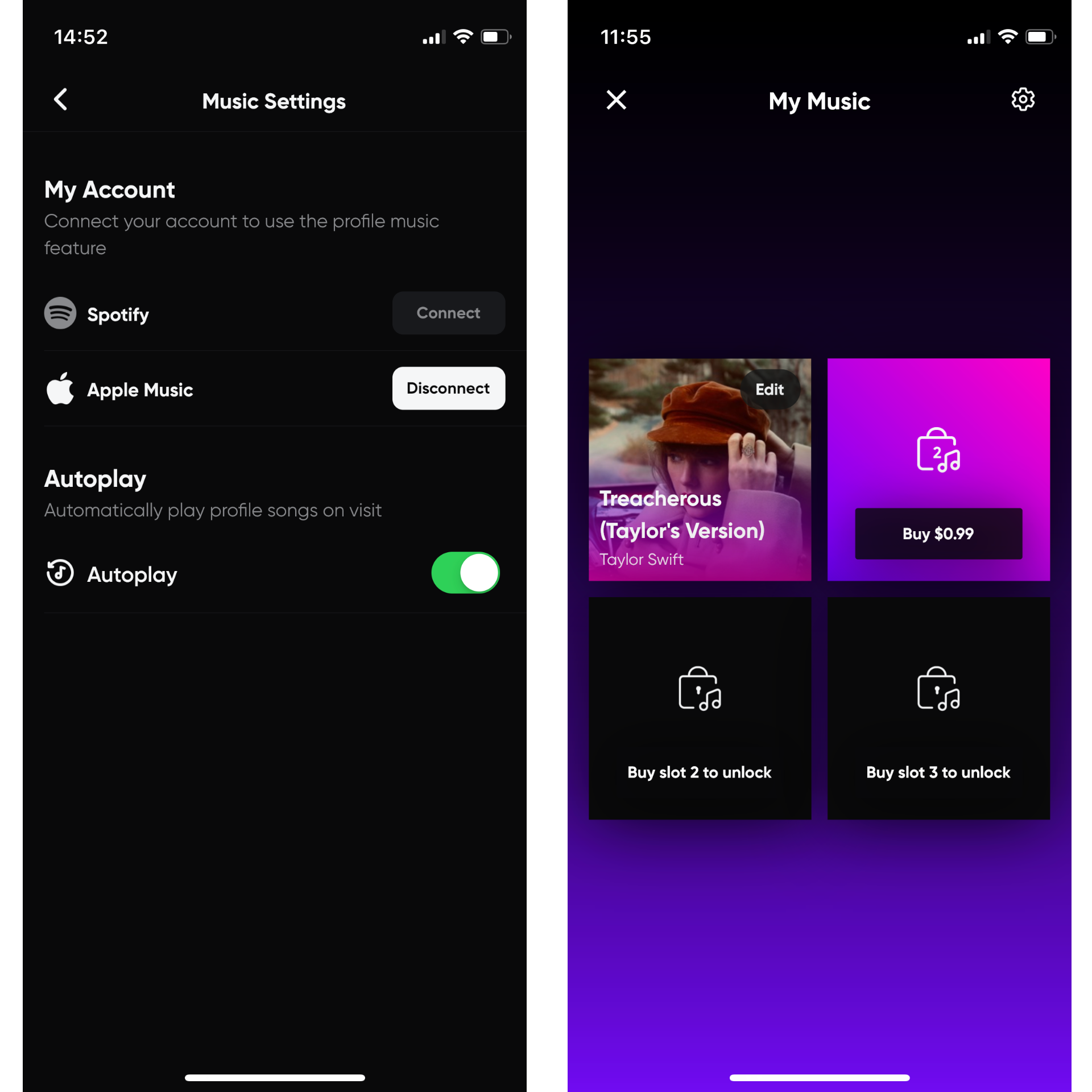The width and height of the screenshot is (1092, 1092).
Task: Buy the slot for $0.99
Action: click(x=938, y=533)
